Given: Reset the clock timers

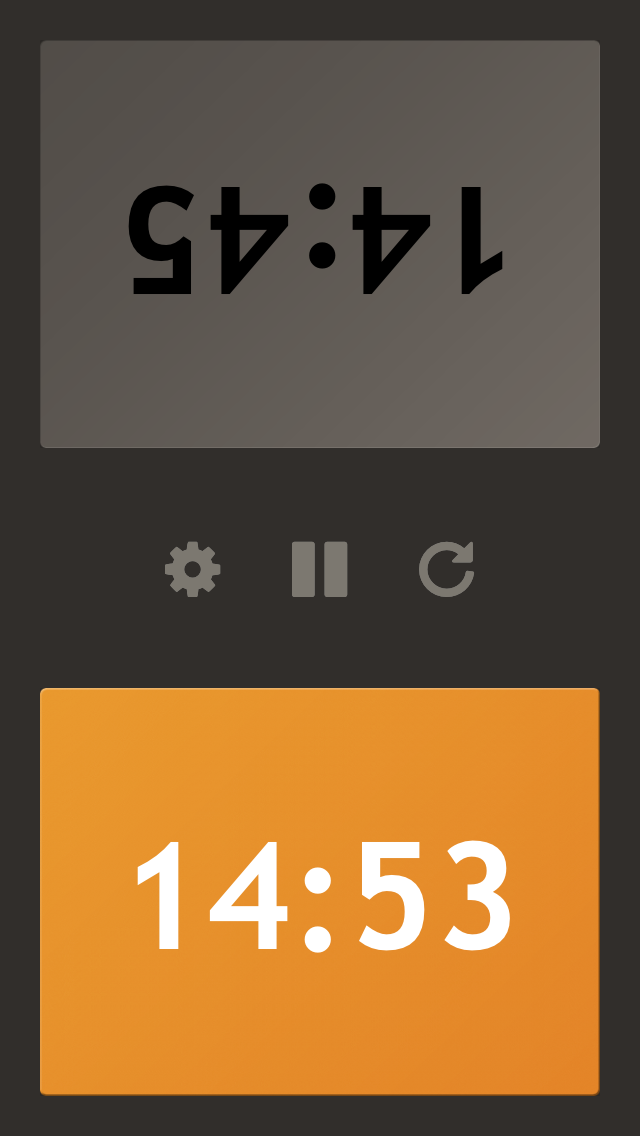Looking at the screenshot, I should [x=446, y=570].
